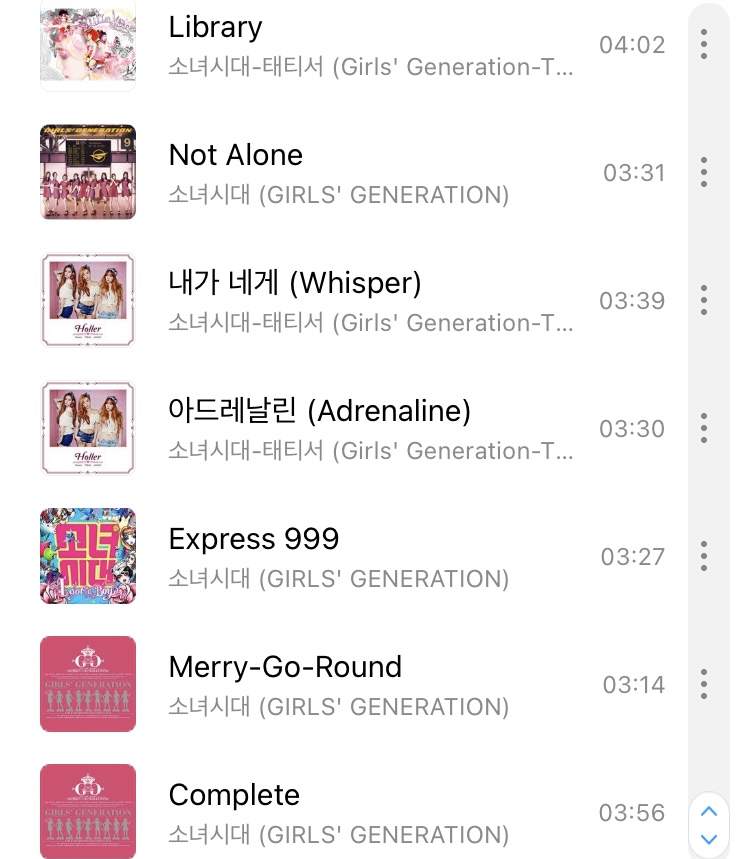Open options for Express 999
Screen dimensions: 750x859
coord(704,556)
